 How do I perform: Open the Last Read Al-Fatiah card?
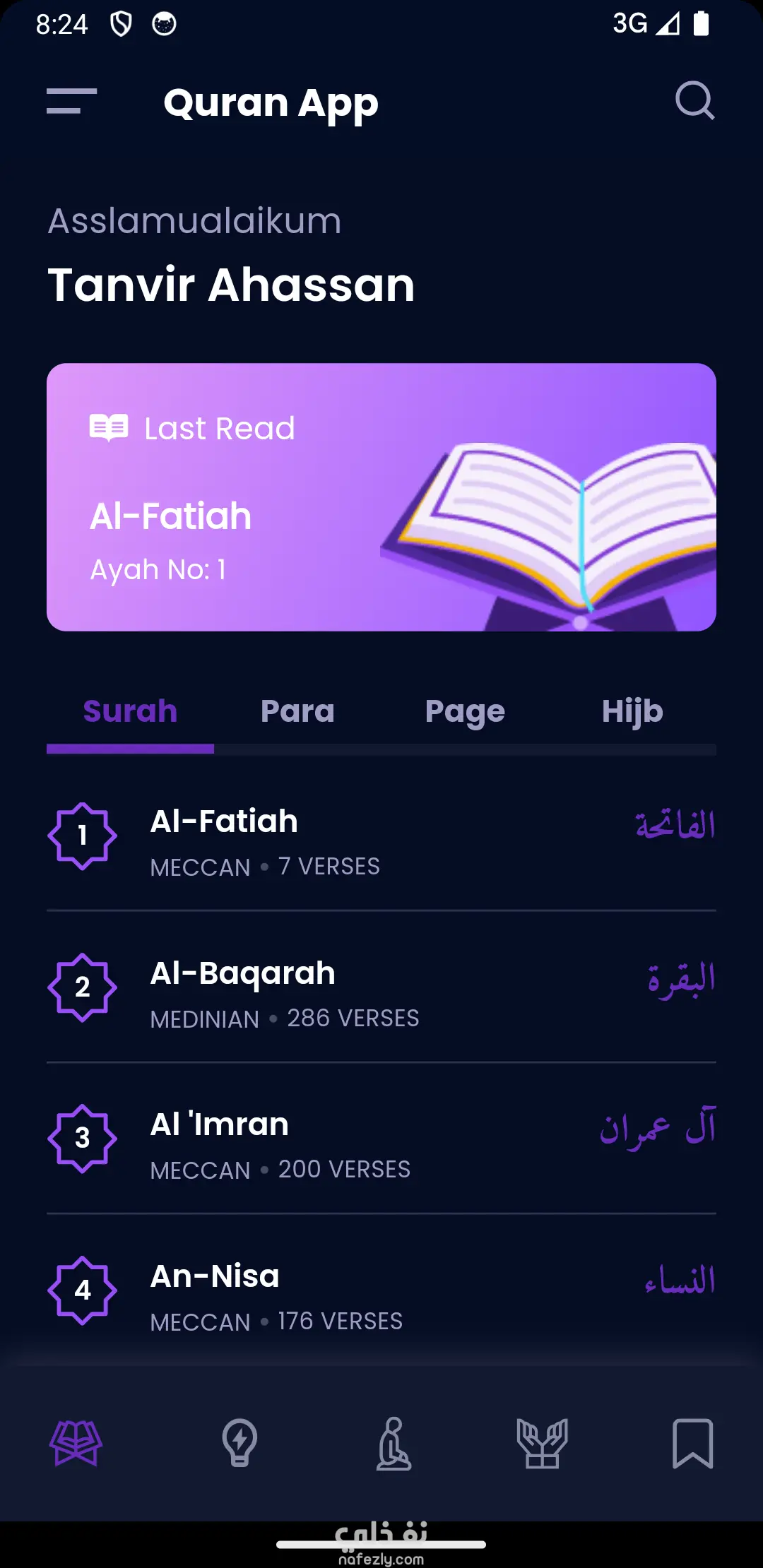point(381,497)
